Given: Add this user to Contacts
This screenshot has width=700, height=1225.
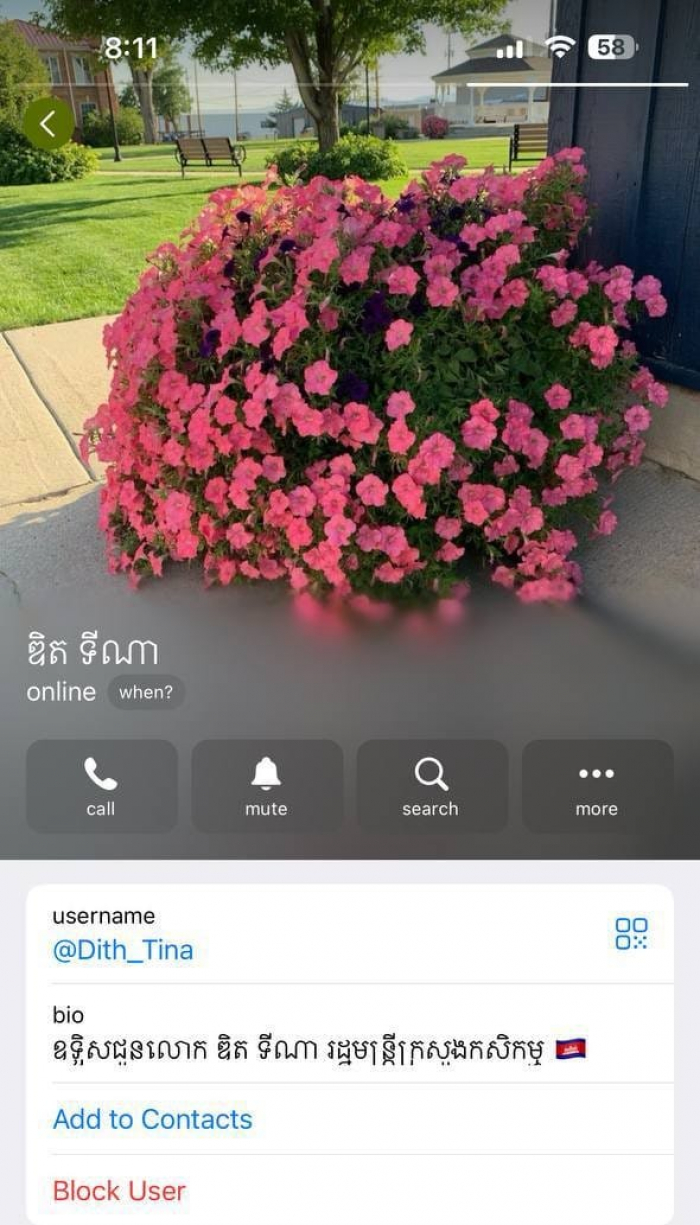Looking at the screenshot, I should tap(152, 1119).
